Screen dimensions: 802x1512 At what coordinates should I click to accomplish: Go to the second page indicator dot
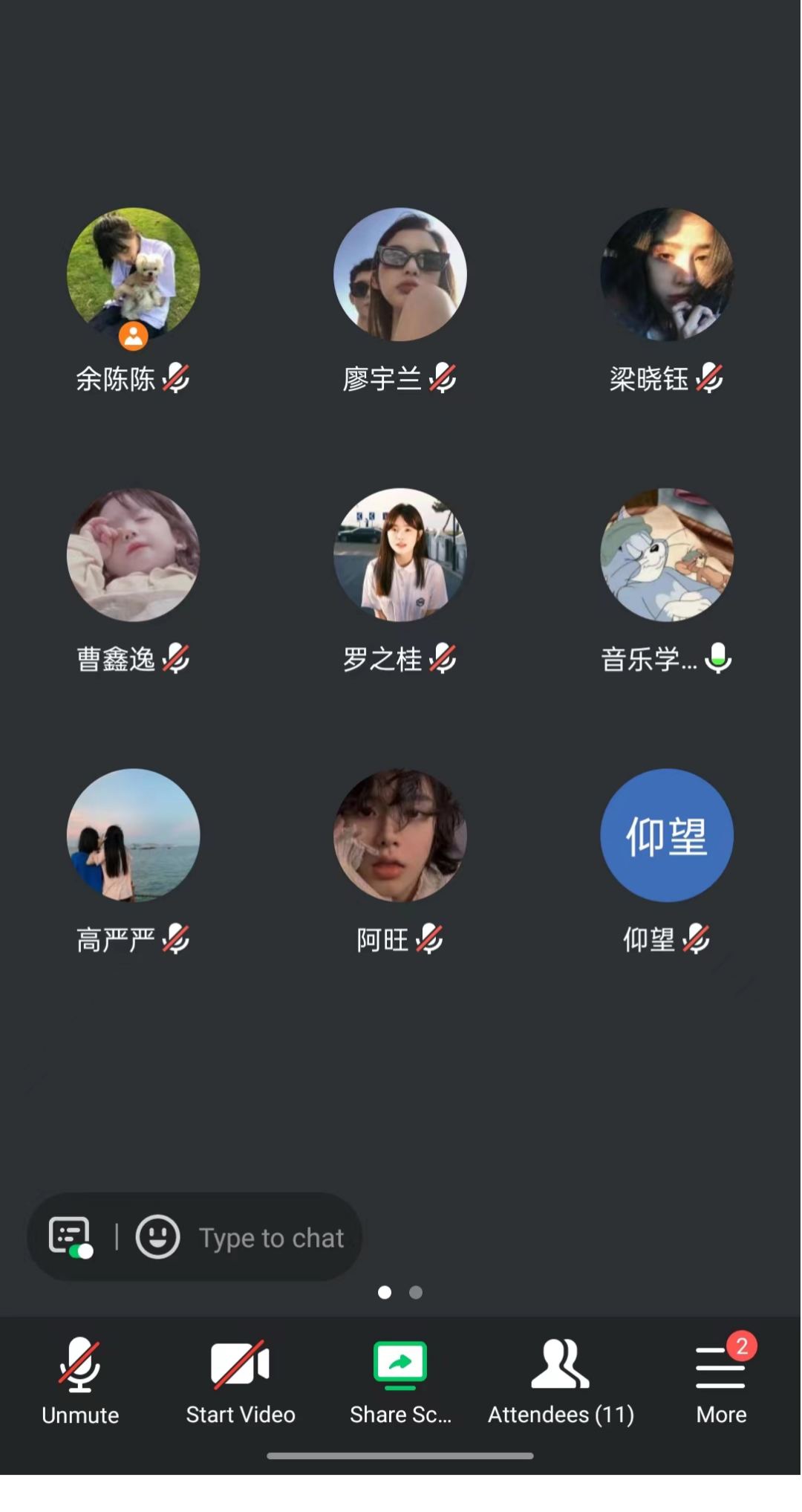point(416,1293)
